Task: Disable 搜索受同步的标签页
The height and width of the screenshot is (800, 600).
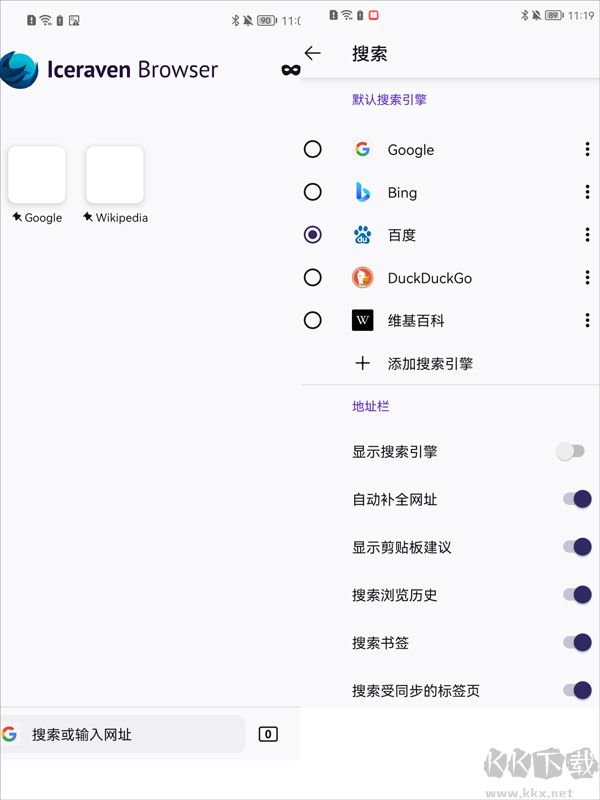Action: (x=576, y=690)
